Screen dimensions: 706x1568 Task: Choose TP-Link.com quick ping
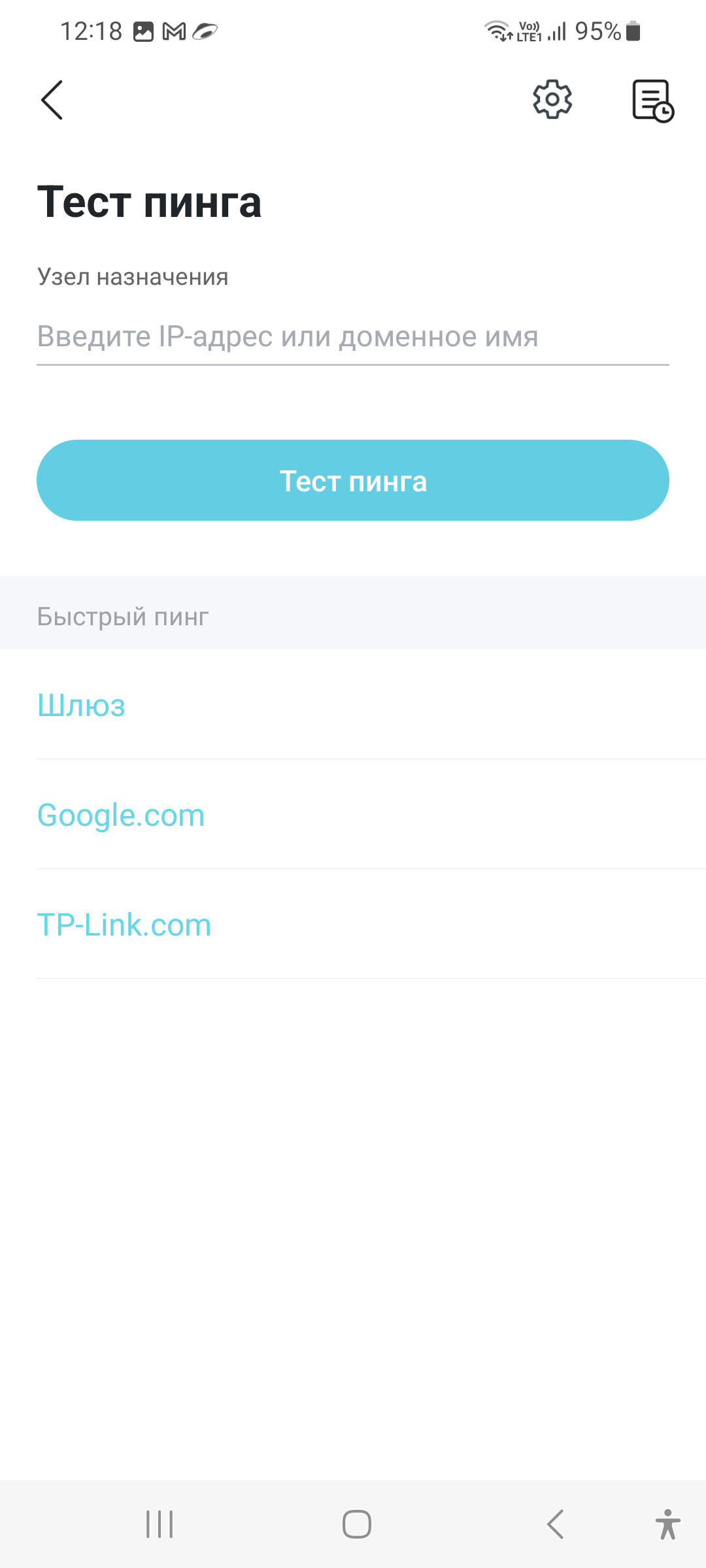(124, 925)
